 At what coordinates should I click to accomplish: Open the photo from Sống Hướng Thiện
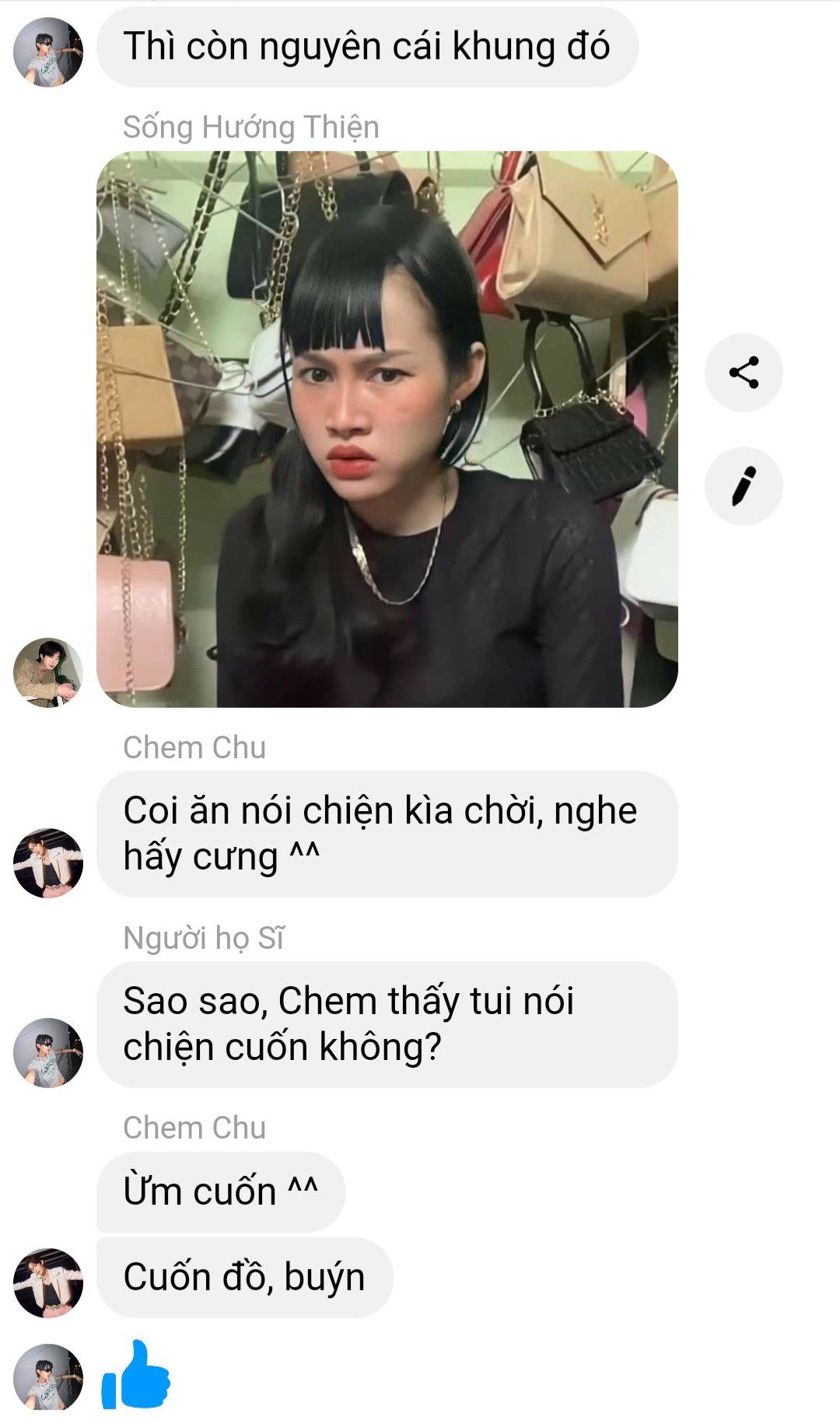click(387, 429)
